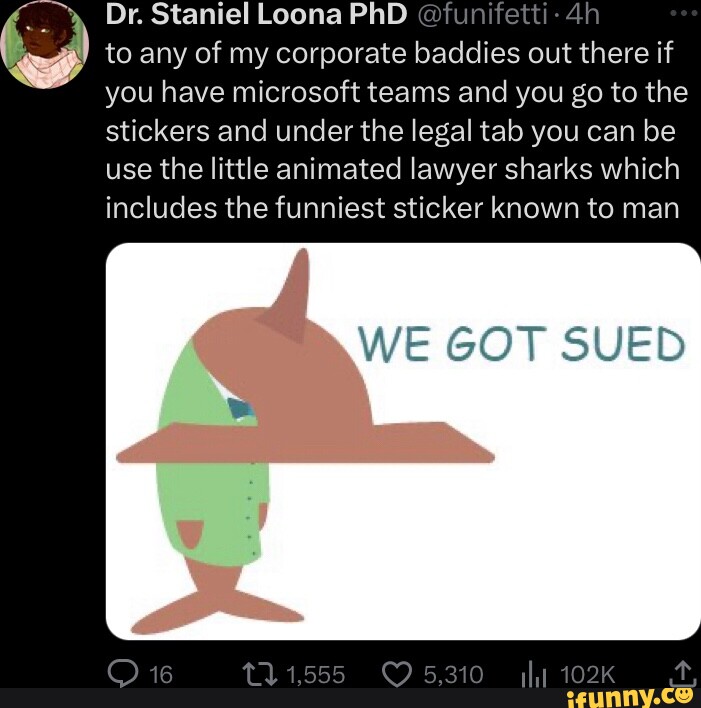
Task: View the lawyer shark sticker image
Action: (403, 440)
